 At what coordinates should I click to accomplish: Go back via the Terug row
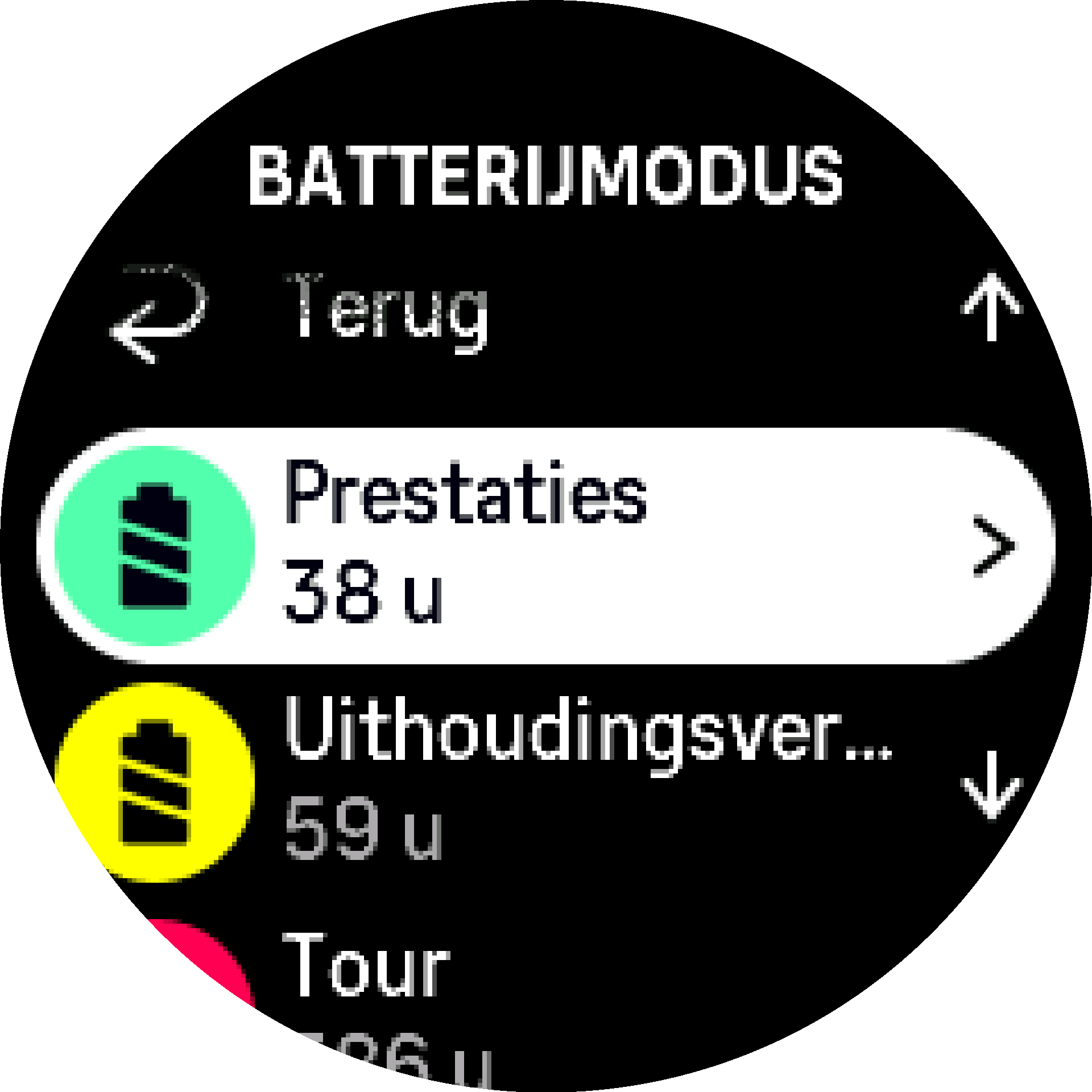click(x=387, y=310)
